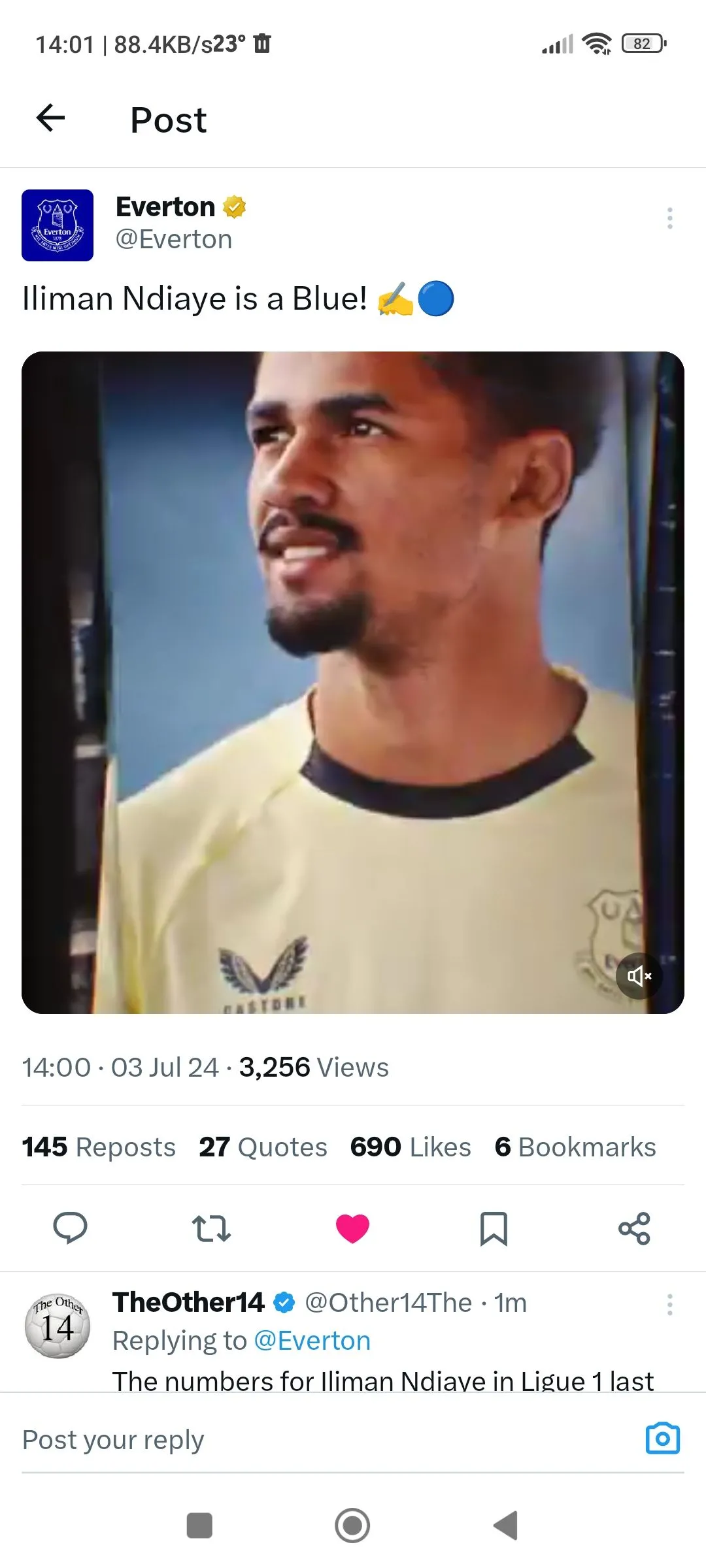Open Everton's profile picture
The height and width of the screenshot is (1568, 706).
[58, 225]
